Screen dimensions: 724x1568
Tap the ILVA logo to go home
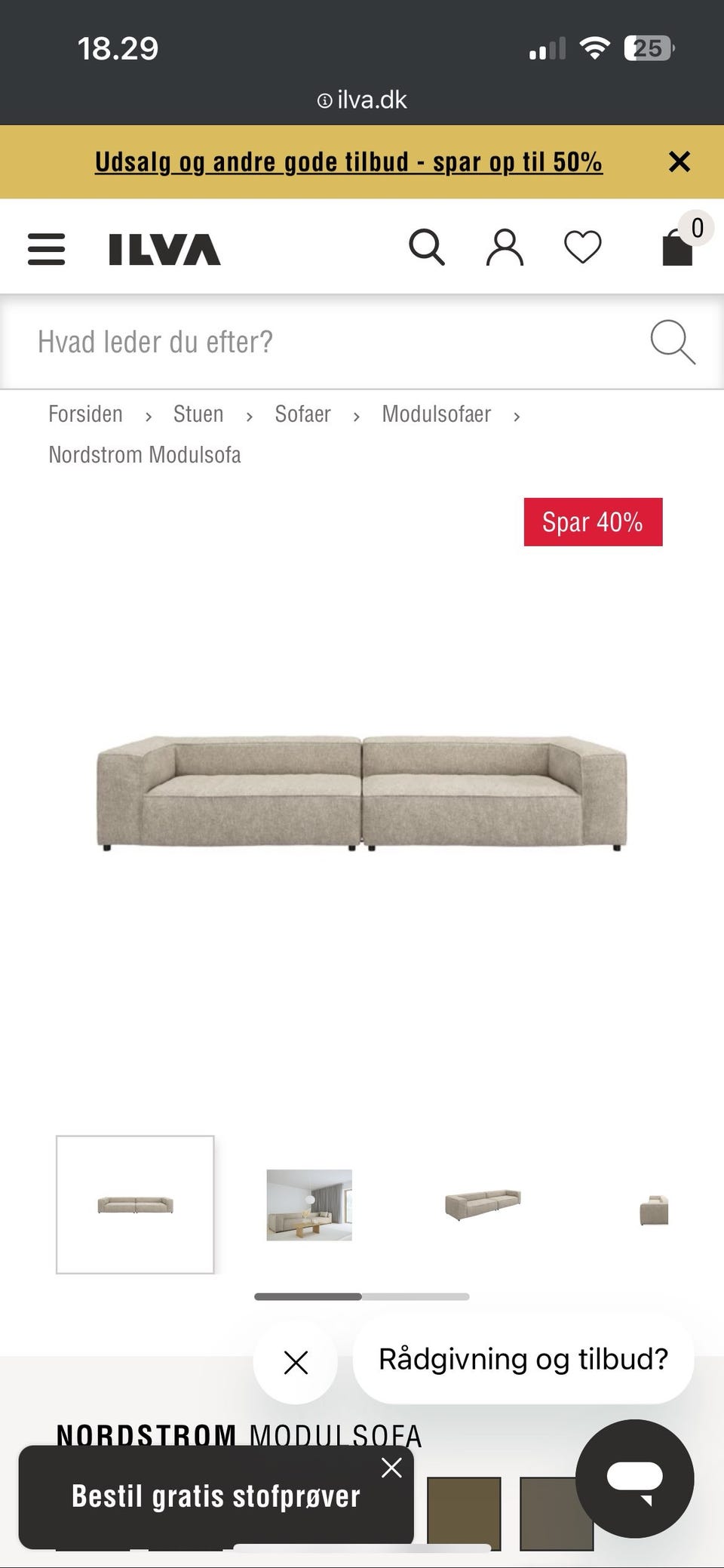[x=164, y=249]
